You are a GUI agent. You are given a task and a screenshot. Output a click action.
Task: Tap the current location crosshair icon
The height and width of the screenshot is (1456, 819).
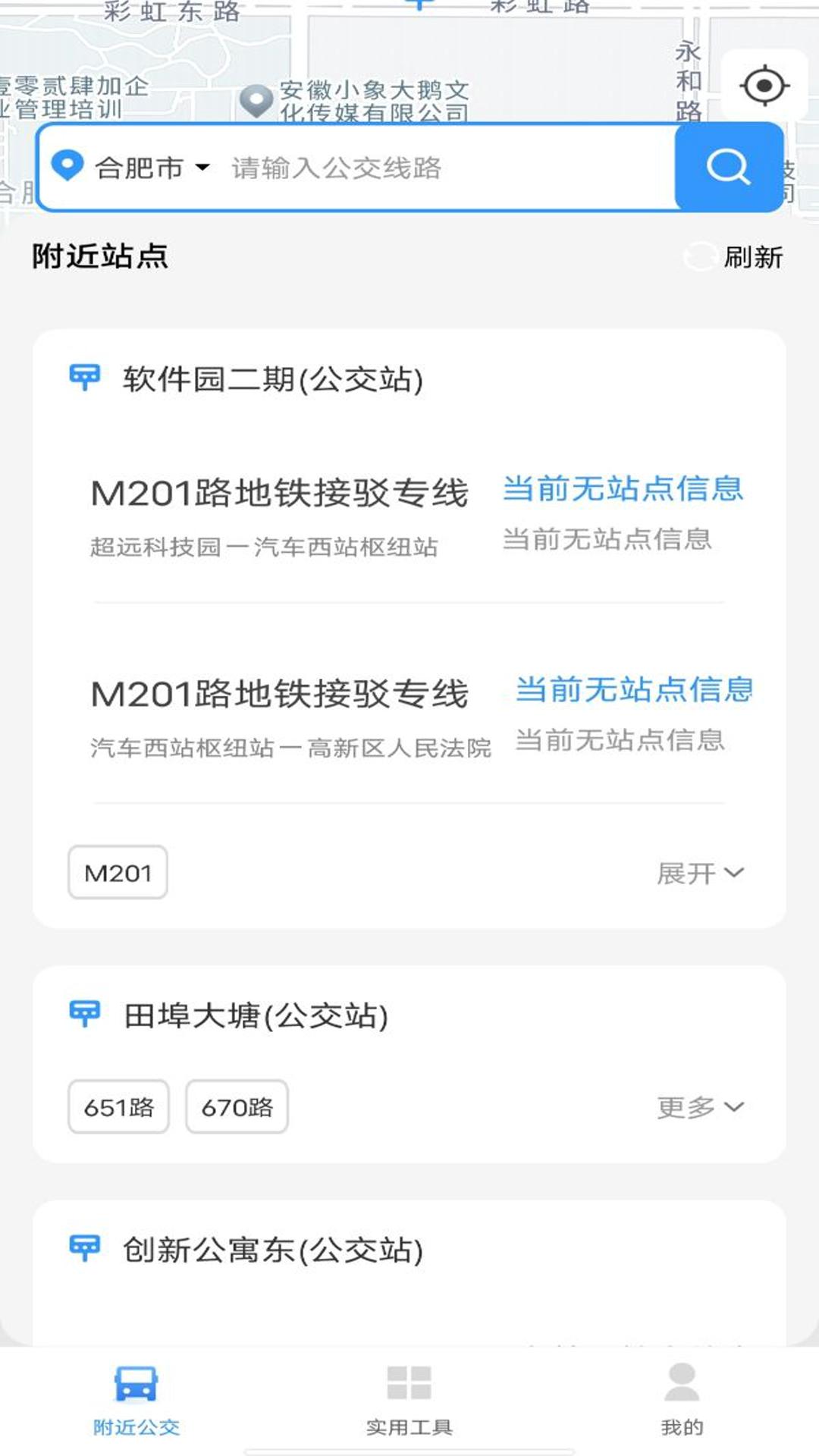tap(764, 86)
